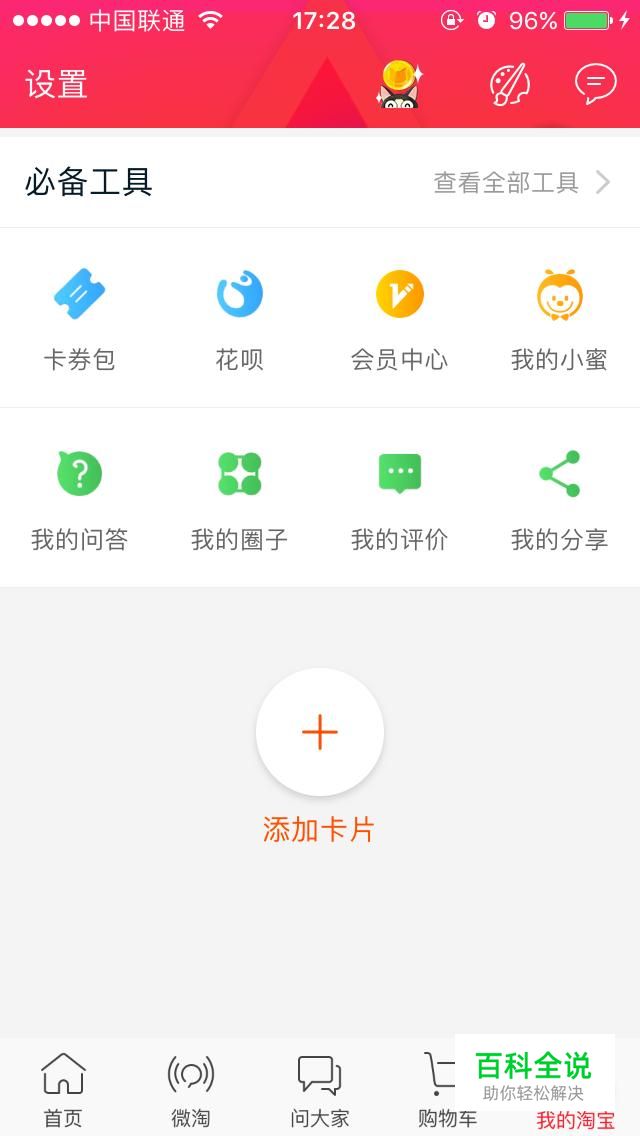This screenshot has height=1136, width=640.
Task: Open 花呗
Action: [x=239, y=320]
